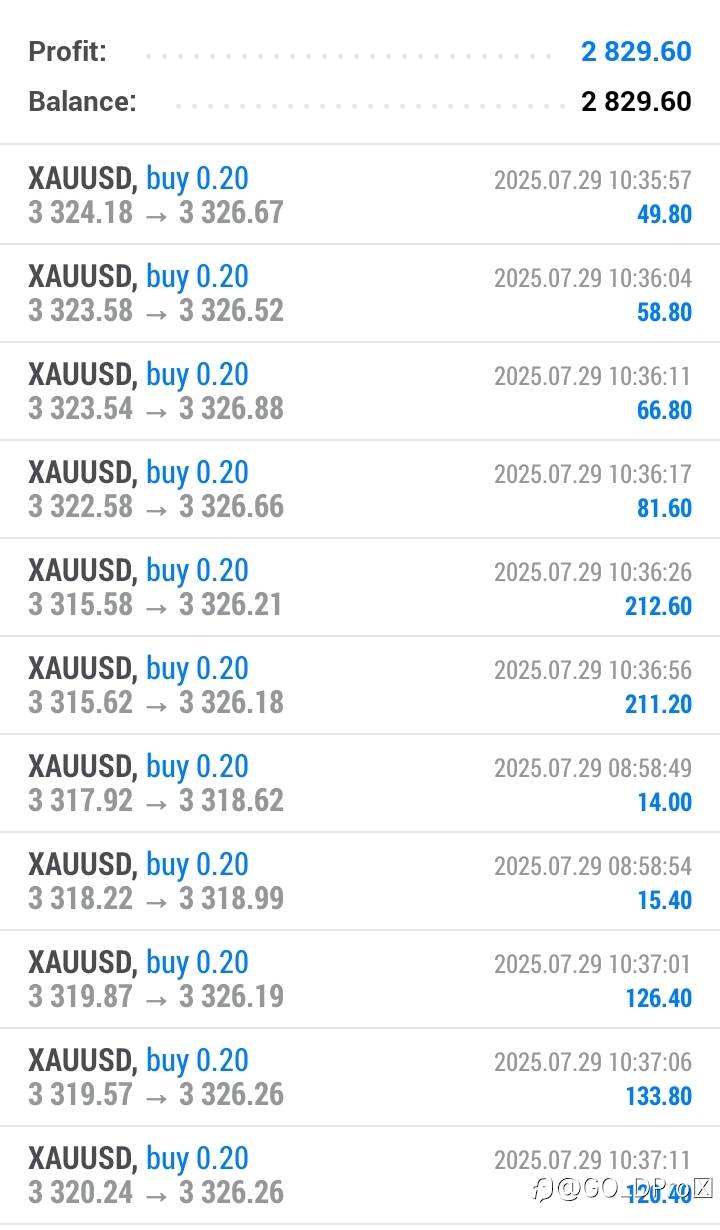The height and width of the screenshot is (1230, 720).
Task: Open the XAUUSD trade with 14.00 profit
Action: tap(360, 783)
